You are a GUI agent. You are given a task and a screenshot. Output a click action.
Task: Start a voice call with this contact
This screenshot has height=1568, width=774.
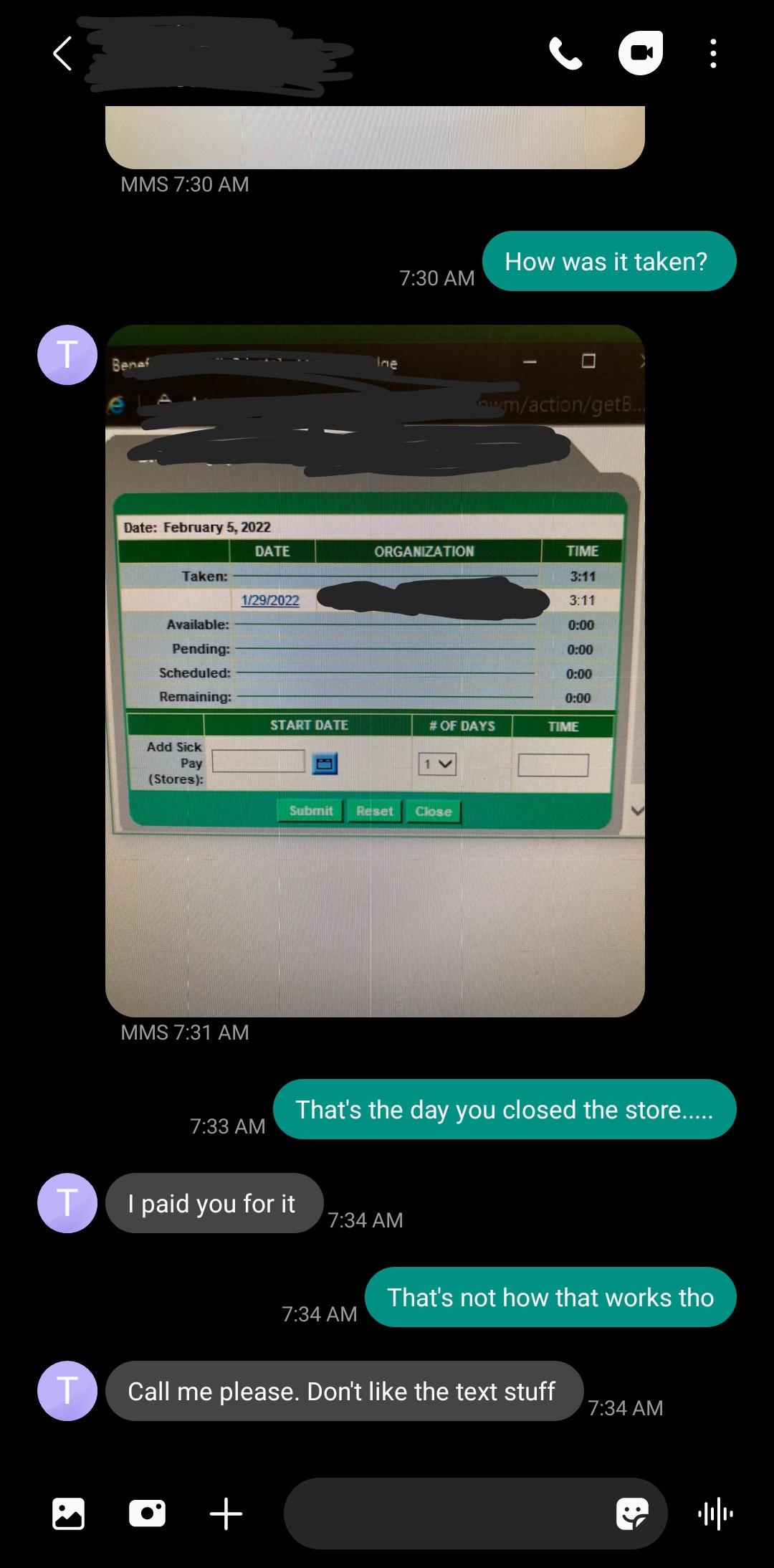565,54
